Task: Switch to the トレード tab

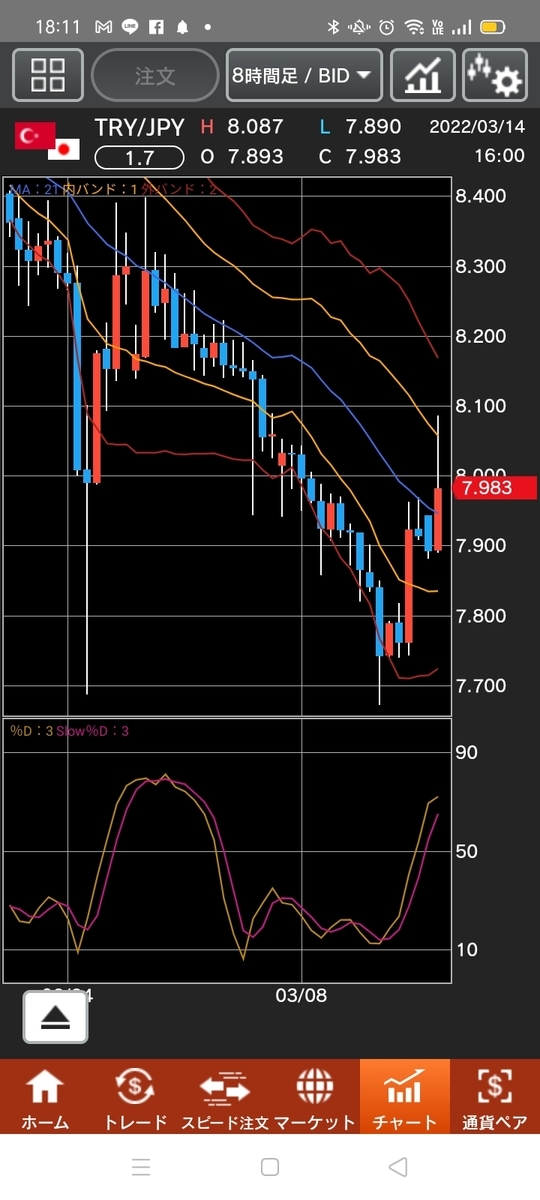Action: 135,1097
